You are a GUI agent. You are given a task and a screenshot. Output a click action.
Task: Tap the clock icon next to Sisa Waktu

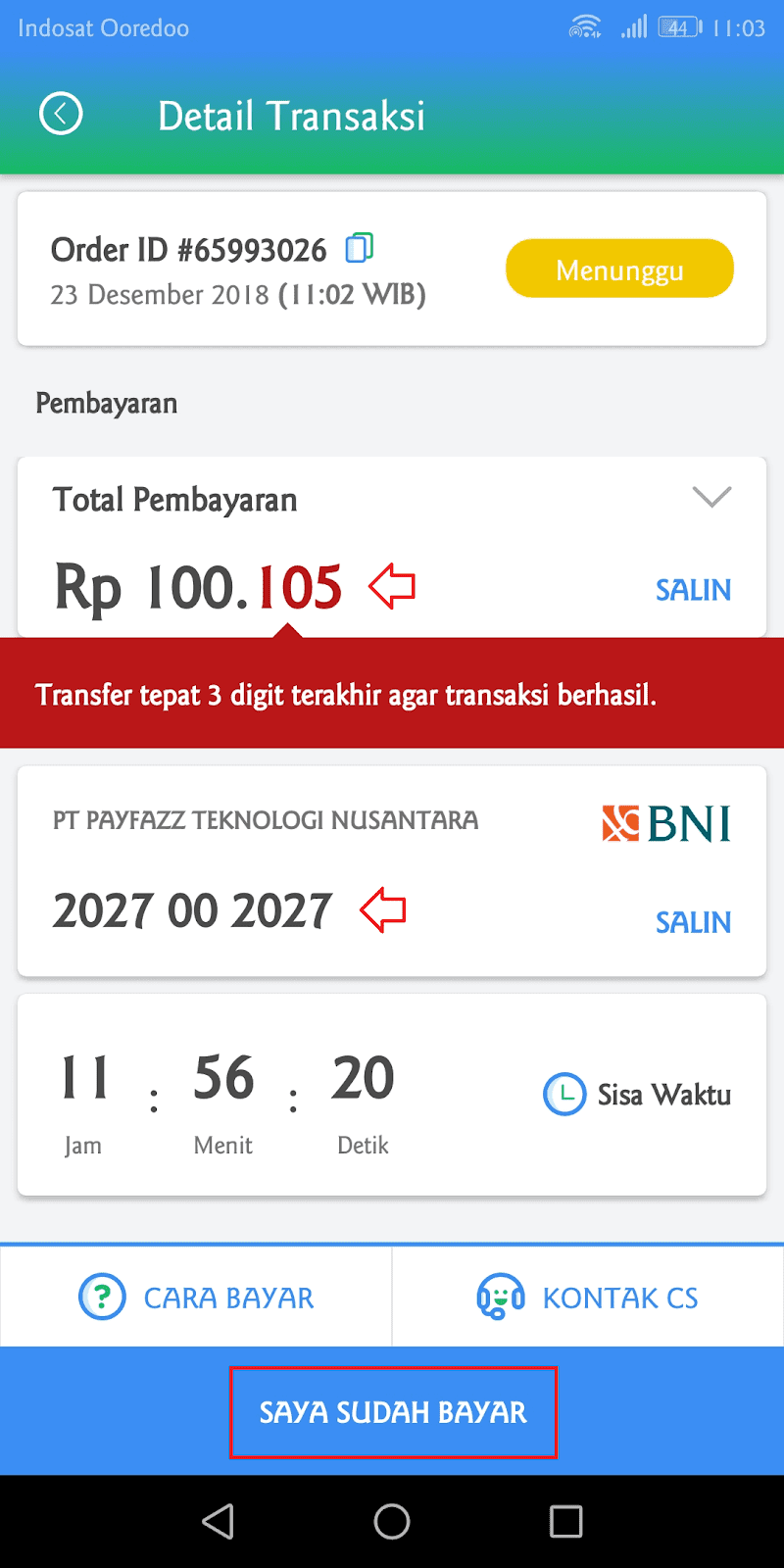tap(563, 1095)
